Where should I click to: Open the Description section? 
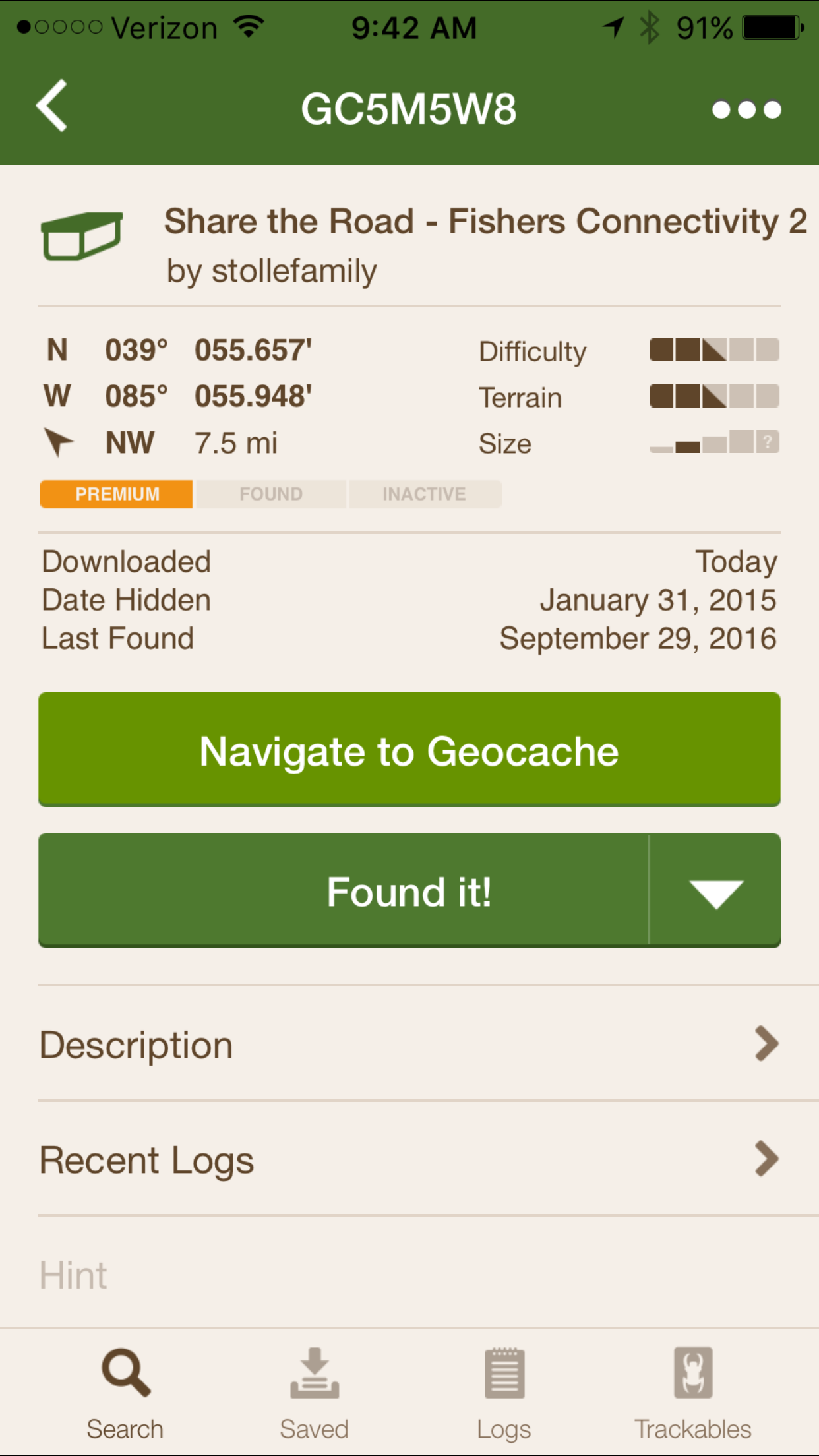coord(409,1044)
